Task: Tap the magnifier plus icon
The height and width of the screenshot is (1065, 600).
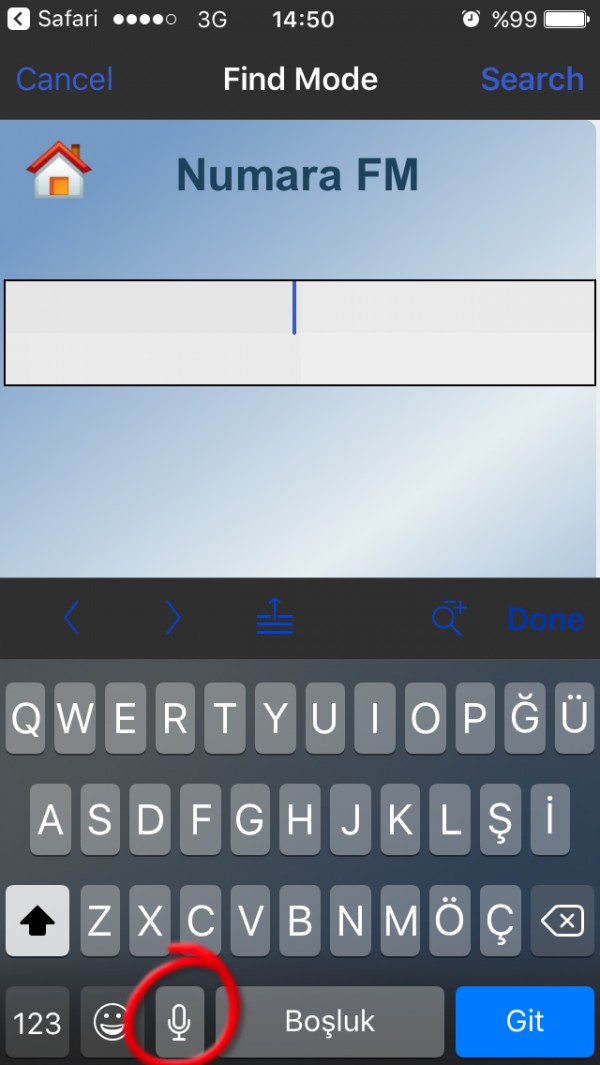Action: pos(449,618)
